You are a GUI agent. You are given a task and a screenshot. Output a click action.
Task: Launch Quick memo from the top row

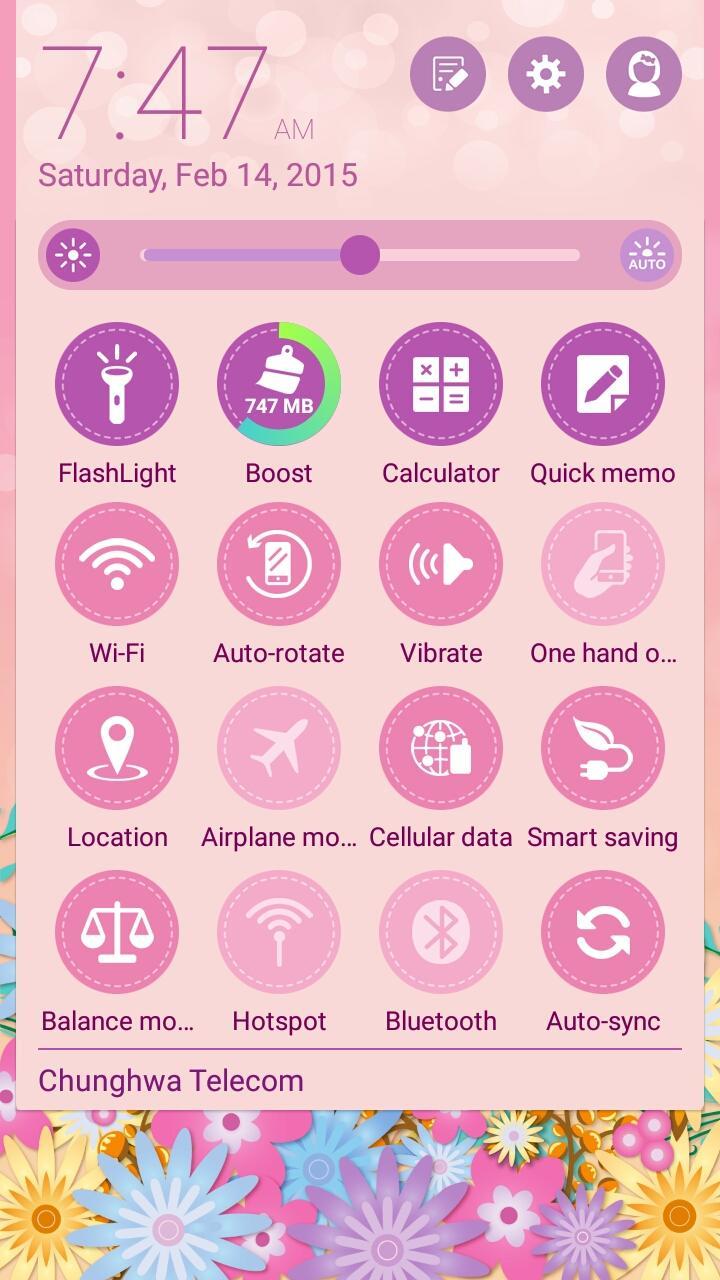(603, 383)
